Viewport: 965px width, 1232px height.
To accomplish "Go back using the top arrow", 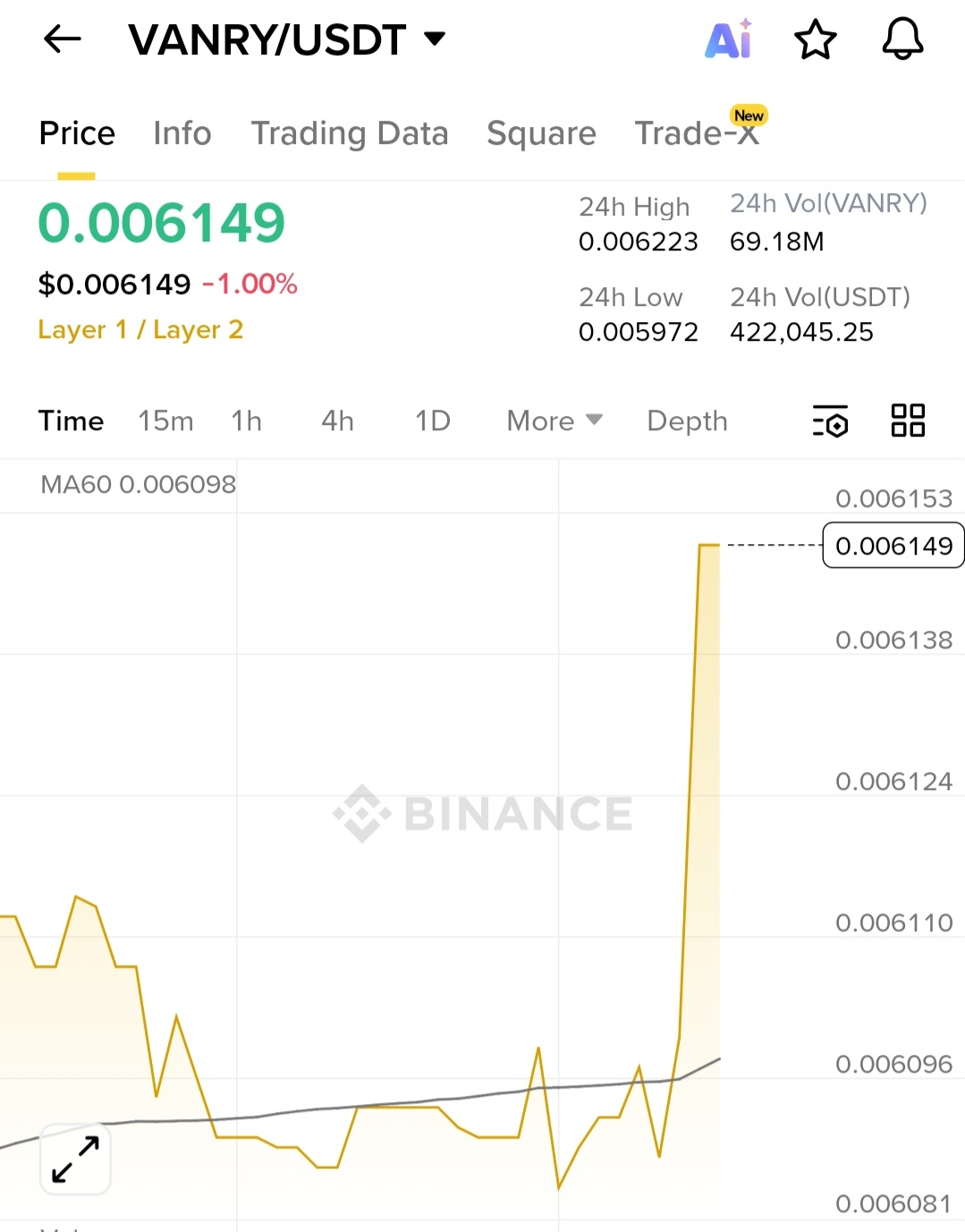I will tap(62, 39).
